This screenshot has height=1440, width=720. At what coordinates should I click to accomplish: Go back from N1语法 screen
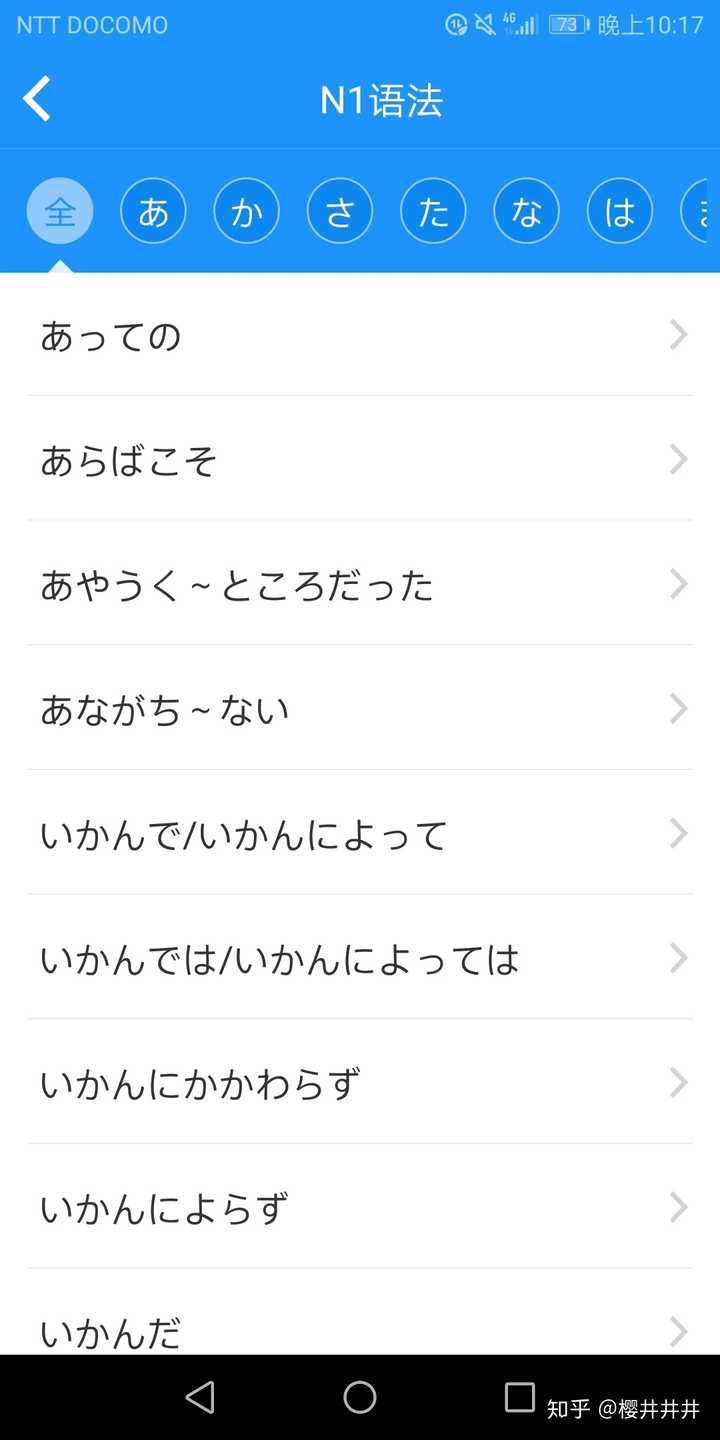click(x=37, y=100)
